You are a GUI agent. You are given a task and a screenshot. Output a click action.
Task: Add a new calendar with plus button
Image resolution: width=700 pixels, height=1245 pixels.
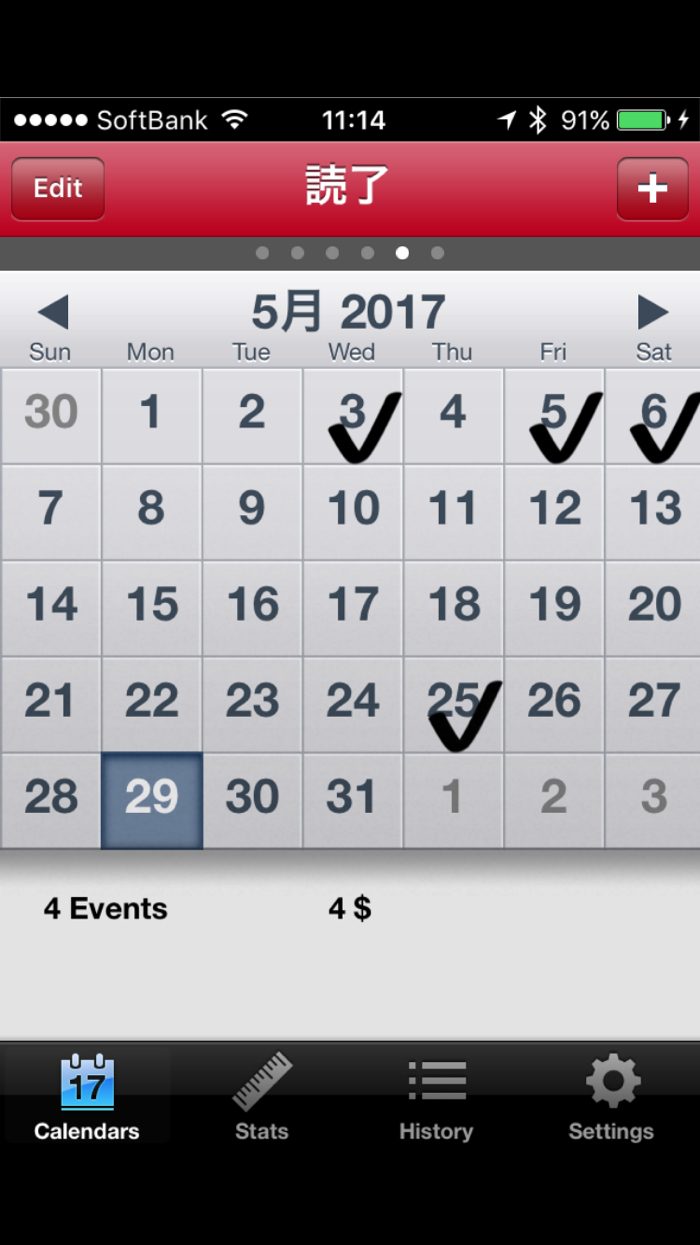[x=652, y=188]
